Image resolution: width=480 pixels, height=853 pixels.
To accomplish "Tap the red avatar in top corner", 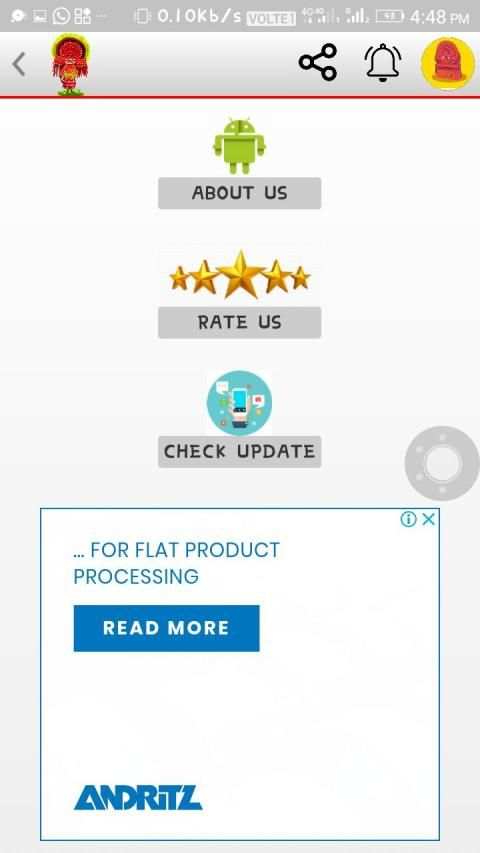I will pos(448,64).
